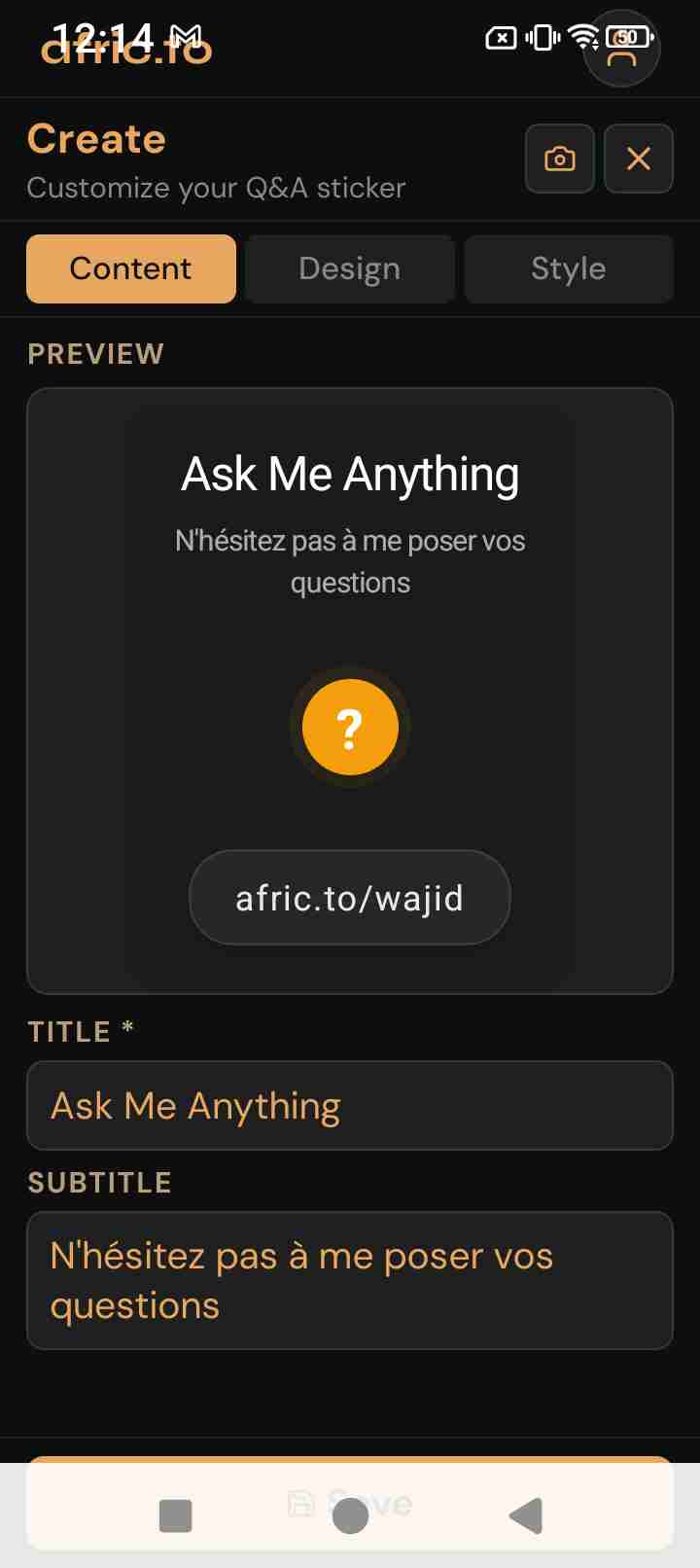Go to the home screen via system button

point(350,1515)
